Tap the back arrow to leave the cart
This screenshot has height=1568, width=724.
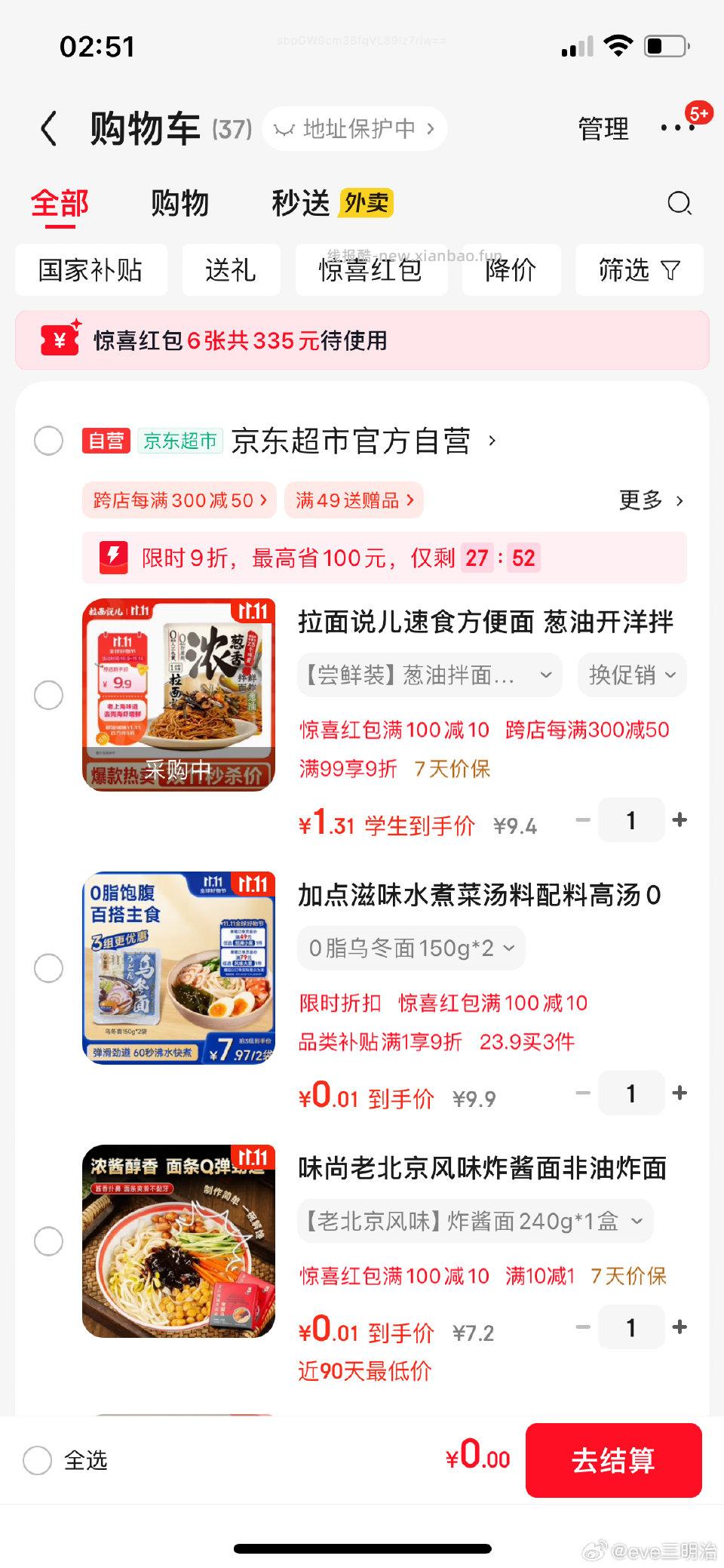click(x=50, y=128)
